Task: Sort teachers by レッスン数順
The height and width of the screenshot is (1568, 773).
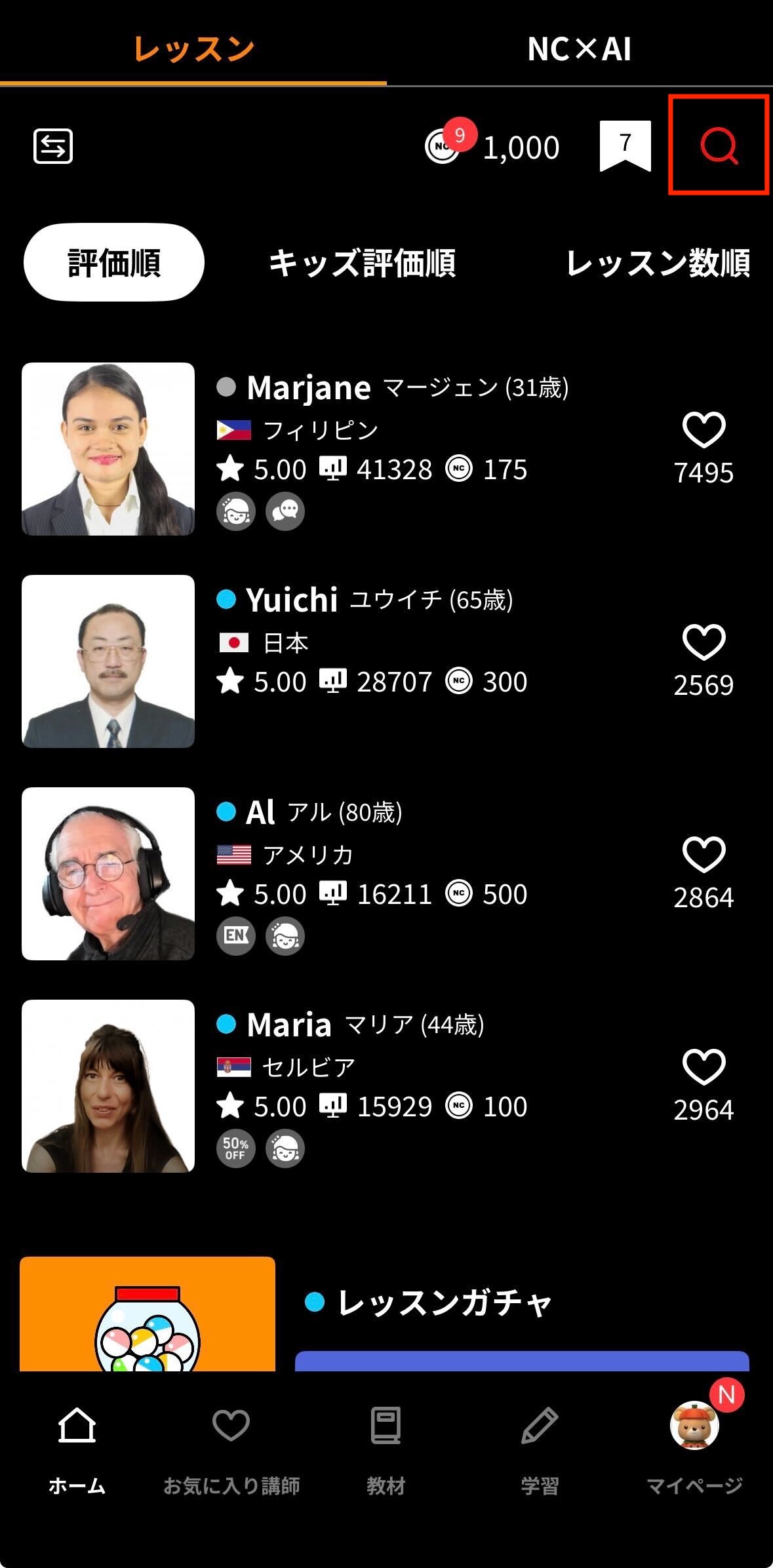Action: 658,262
